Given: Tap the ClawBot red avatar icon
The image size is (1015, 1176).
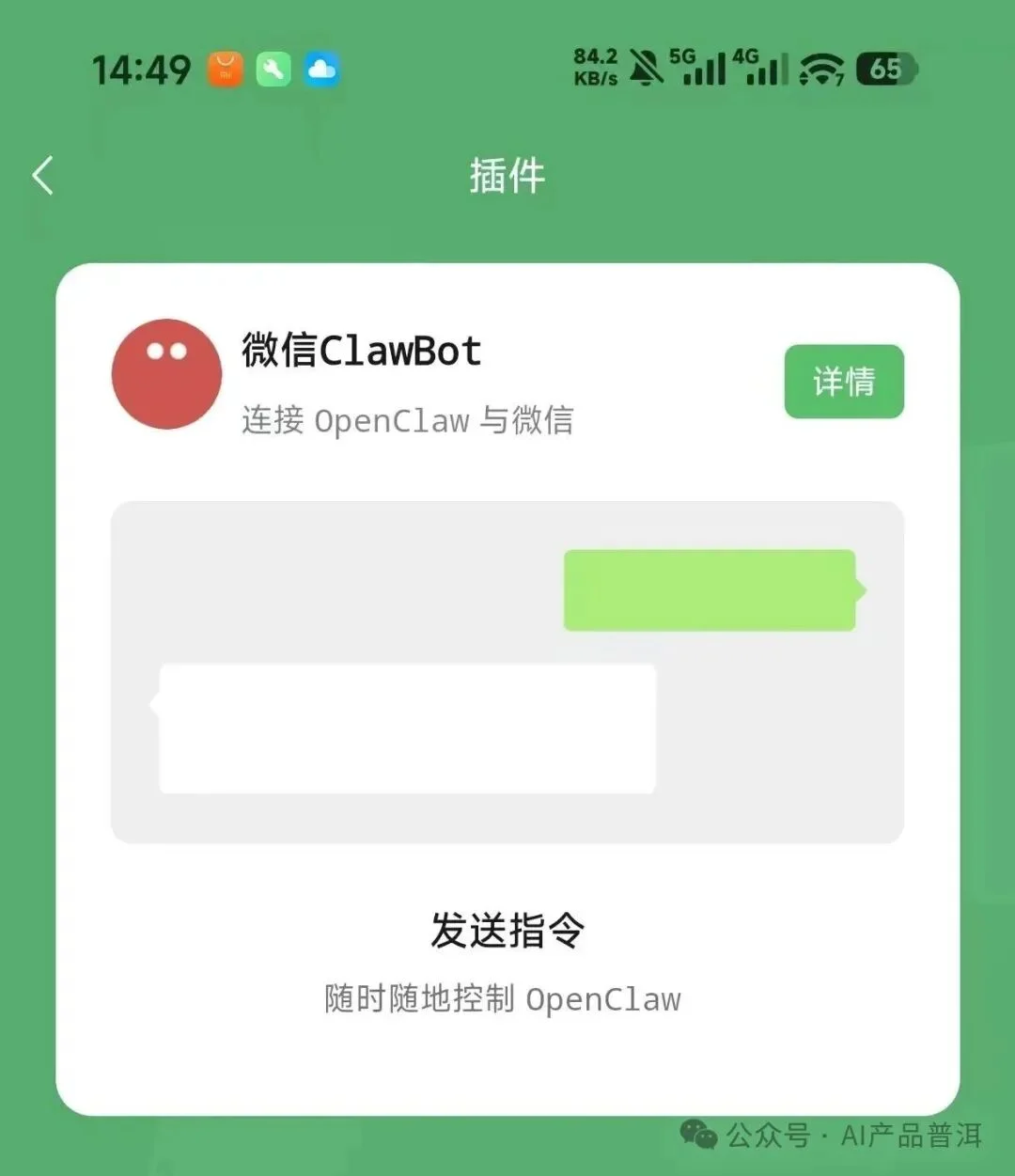Looking at the screenshot, I should 165,373.
